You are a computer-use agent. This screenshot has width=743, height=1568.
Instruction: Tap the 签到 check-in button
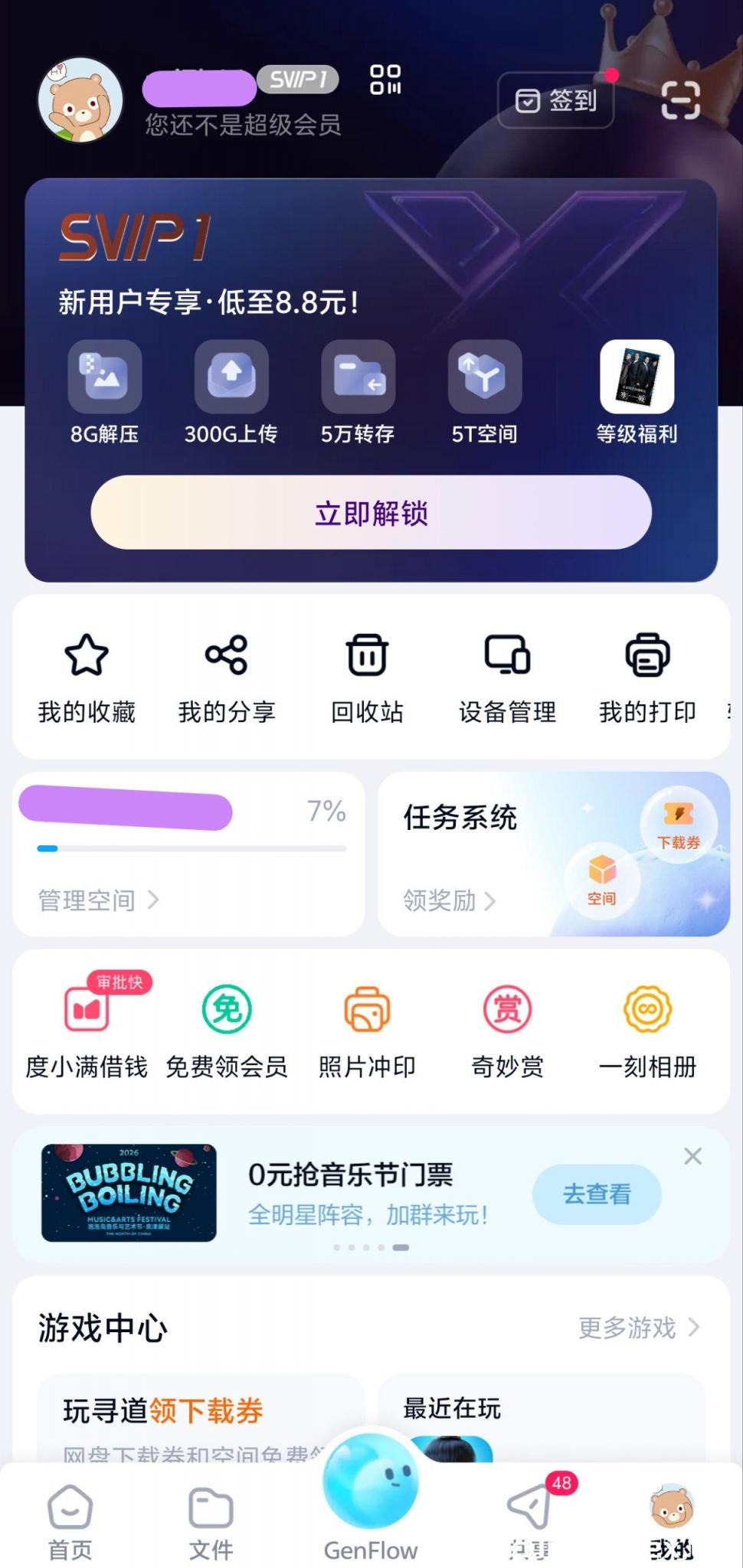[556, 100]
